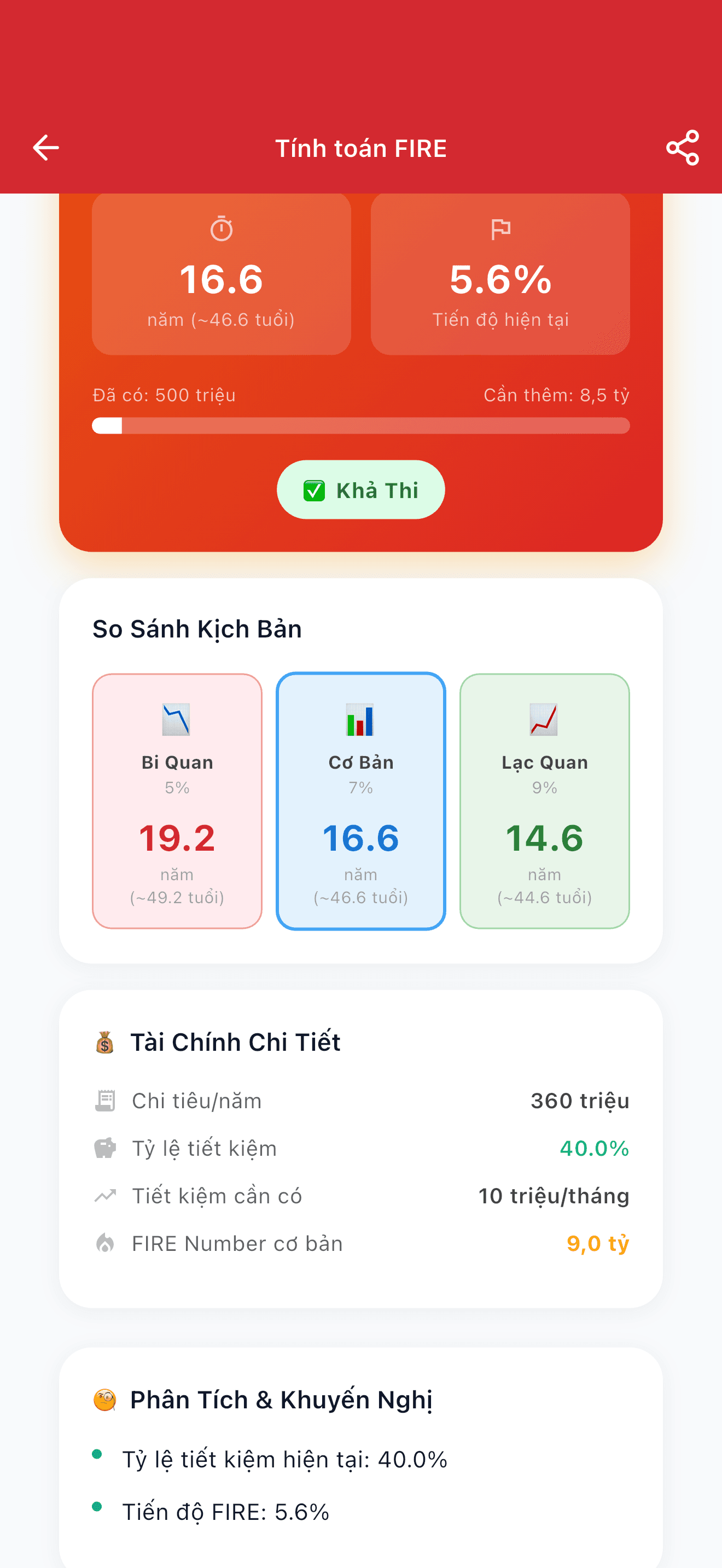Tap the downward chart icon in Bi Quan card

click(177, 720)
